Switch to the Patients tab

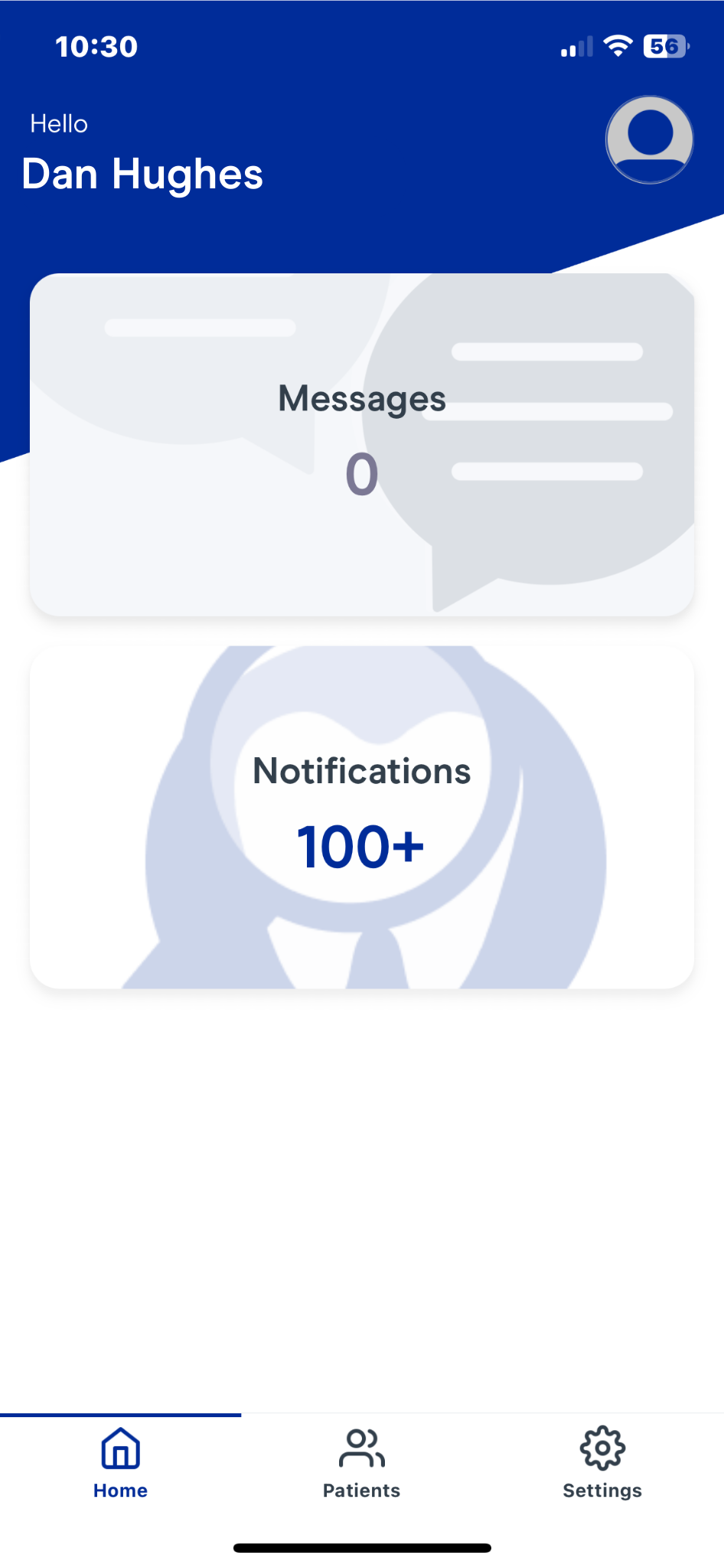coord(360,1465)
